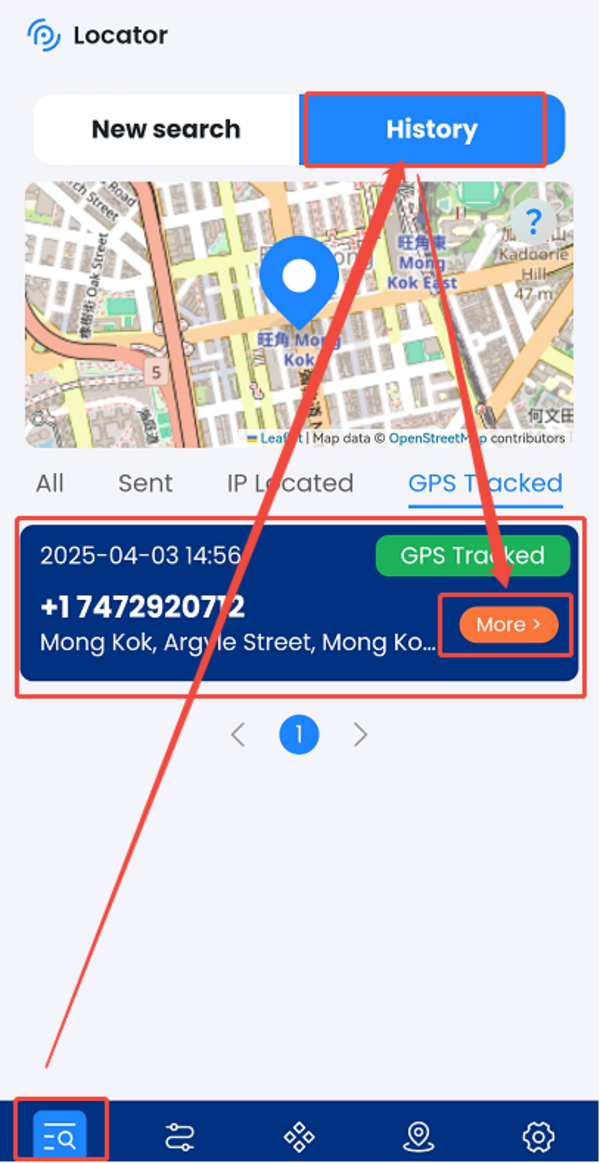Screen dimensions: 600x1163
Task: Open the settings gear tab
Action: point(538,1136)
